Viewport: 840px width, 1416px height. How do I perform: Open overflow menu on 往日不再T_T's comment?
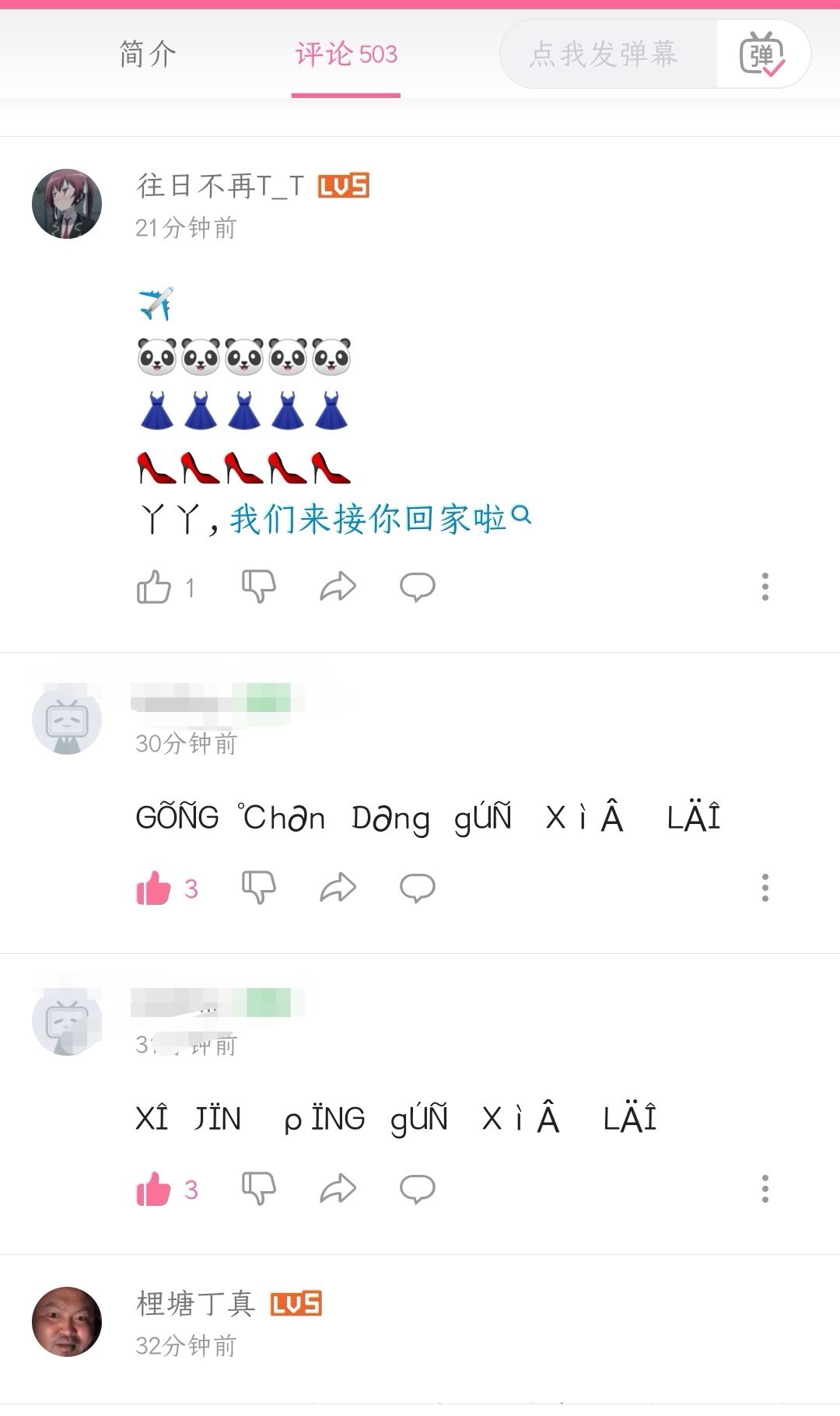tap(765, 587)
